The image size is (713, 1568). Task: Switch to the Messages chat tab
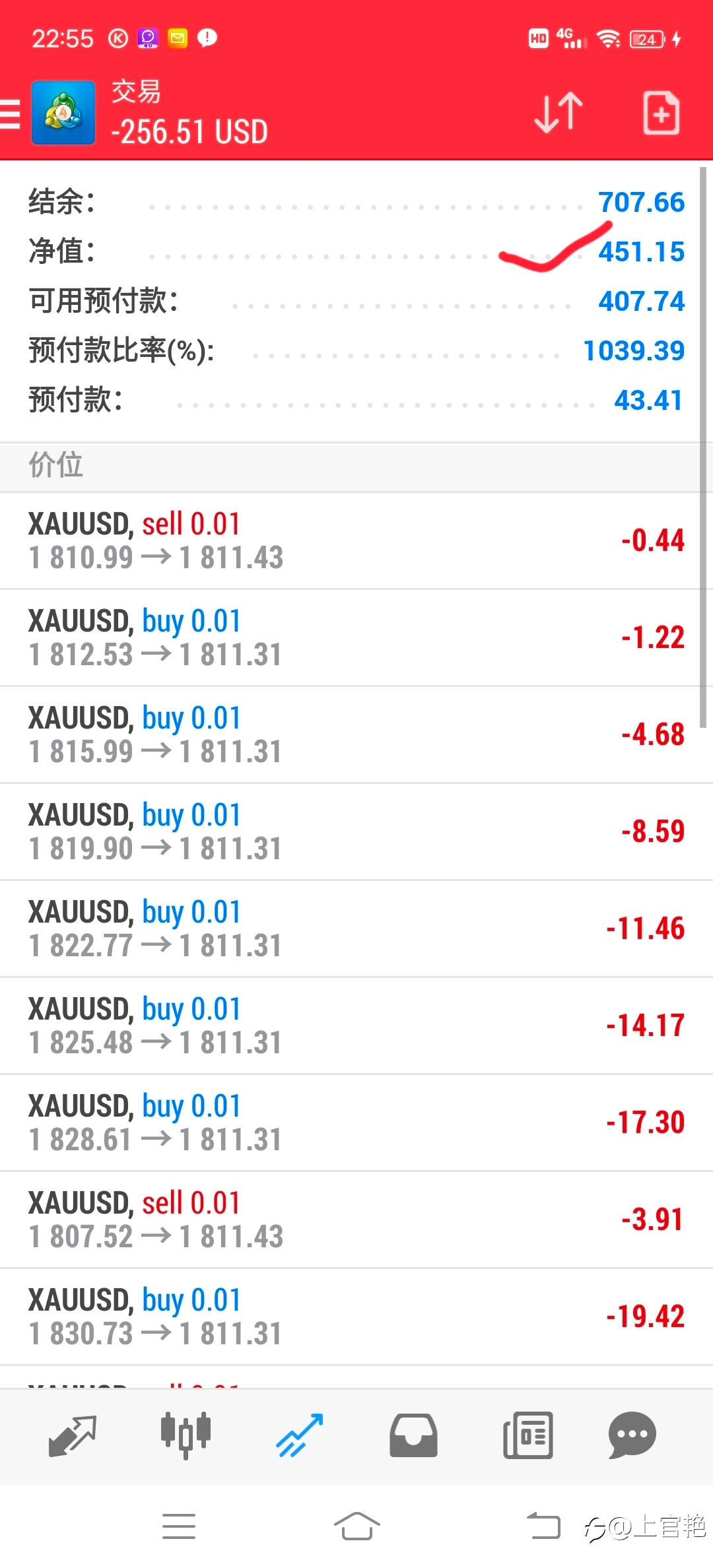632,1435
